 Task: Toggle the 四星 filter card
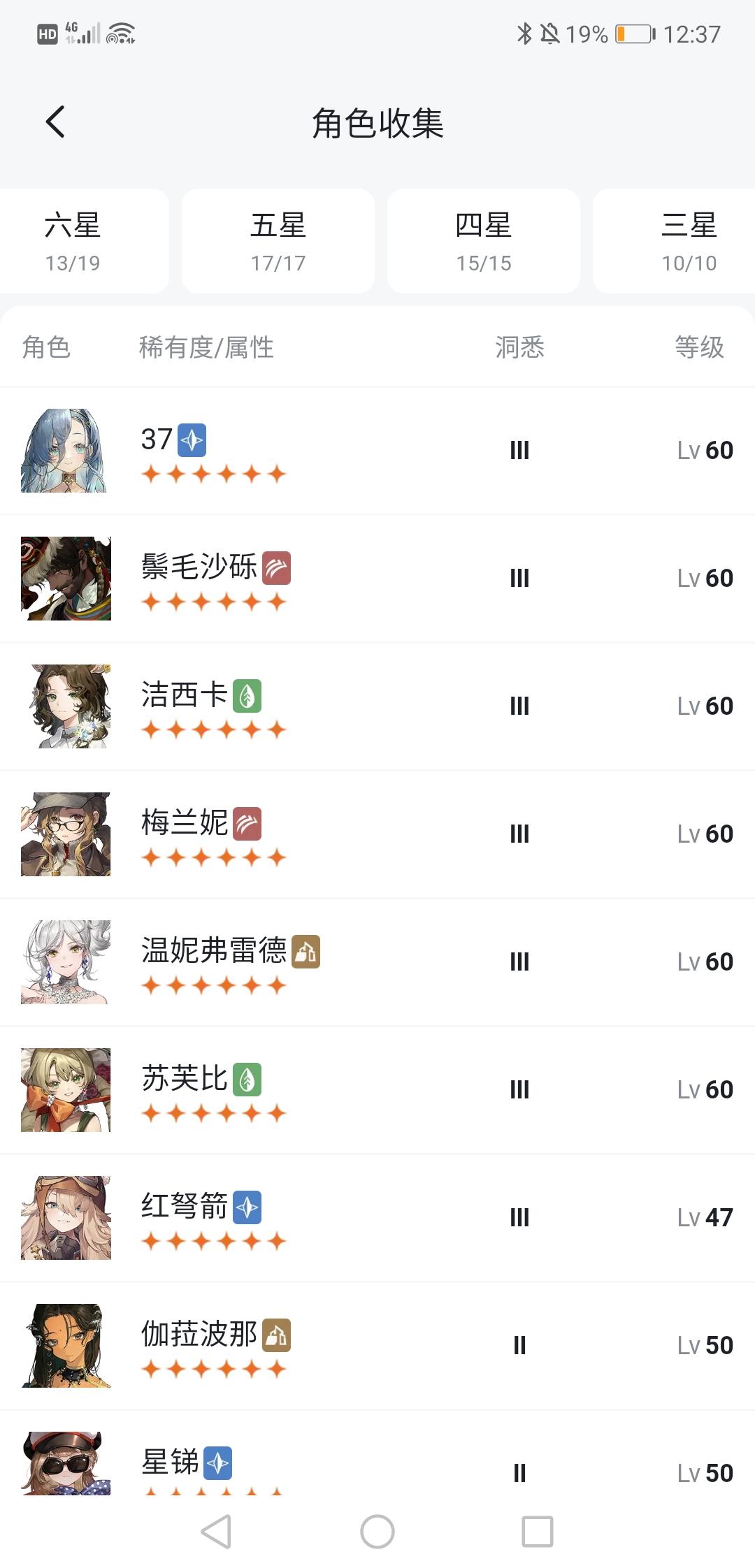click(x=484, y=241)
